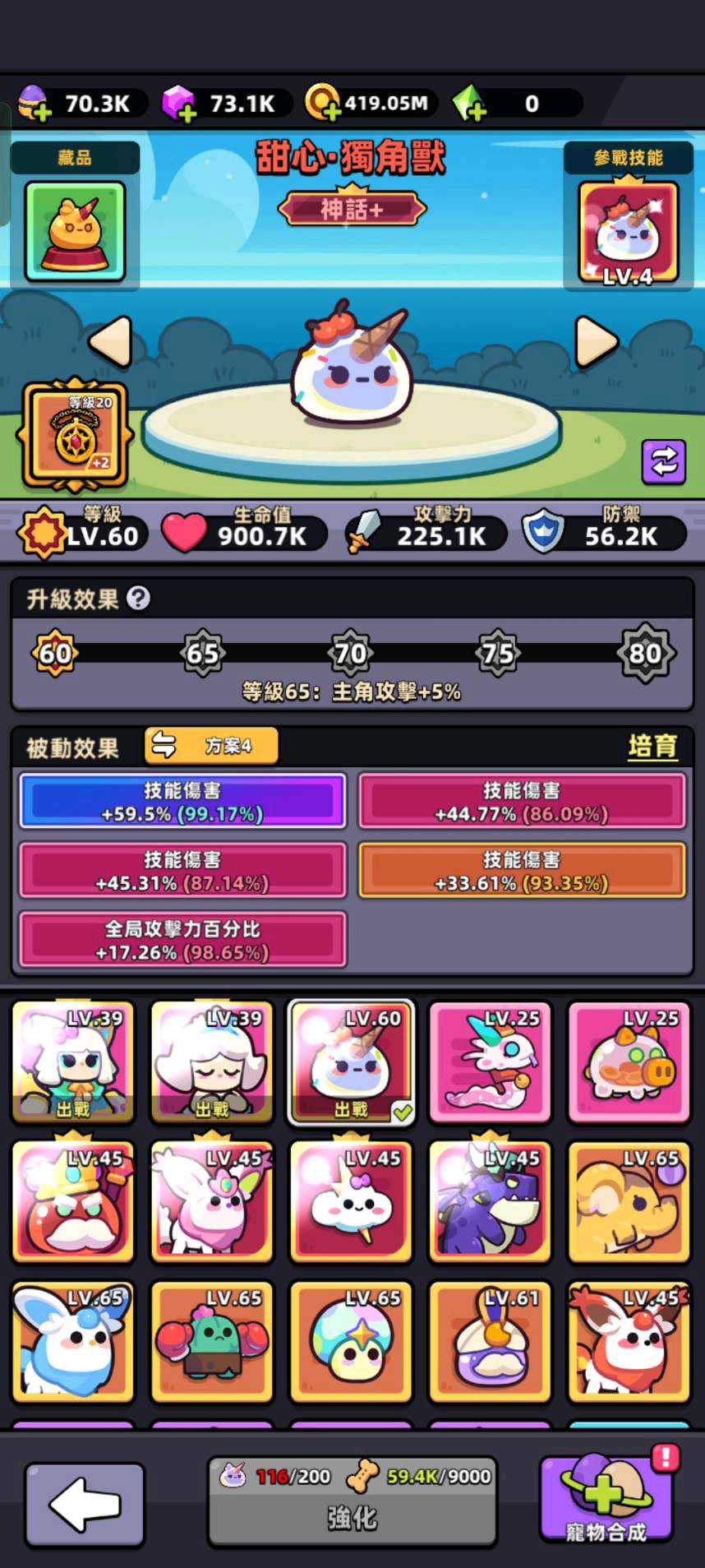Select the LV.45 purple dinosaur pet
The height and width of the screenshot is (1568, 705).
pos(490,1202)
